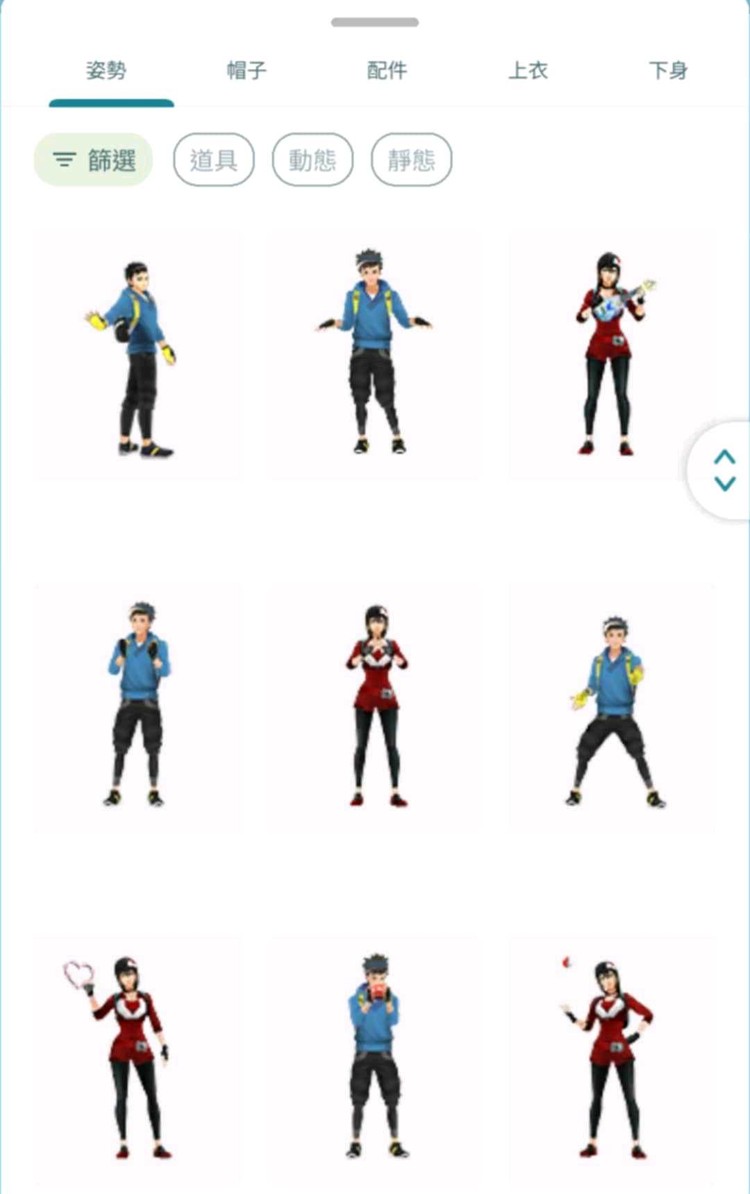Pick the heart-drawing pose
The width and height of the screenshot is (750, 1194).
[135, 1060]
